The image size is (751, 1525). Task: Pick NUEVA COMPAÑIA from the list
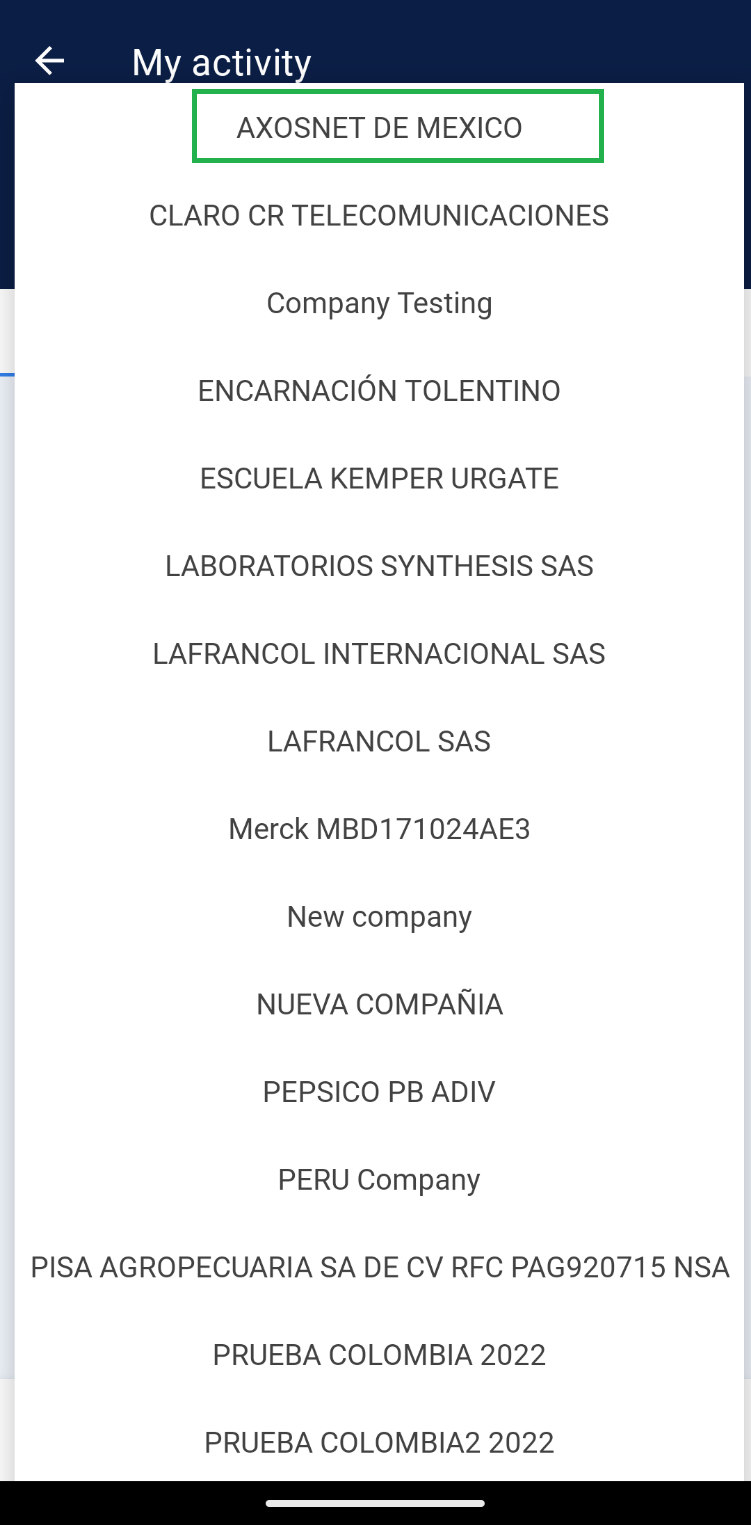coord(379,1004)
